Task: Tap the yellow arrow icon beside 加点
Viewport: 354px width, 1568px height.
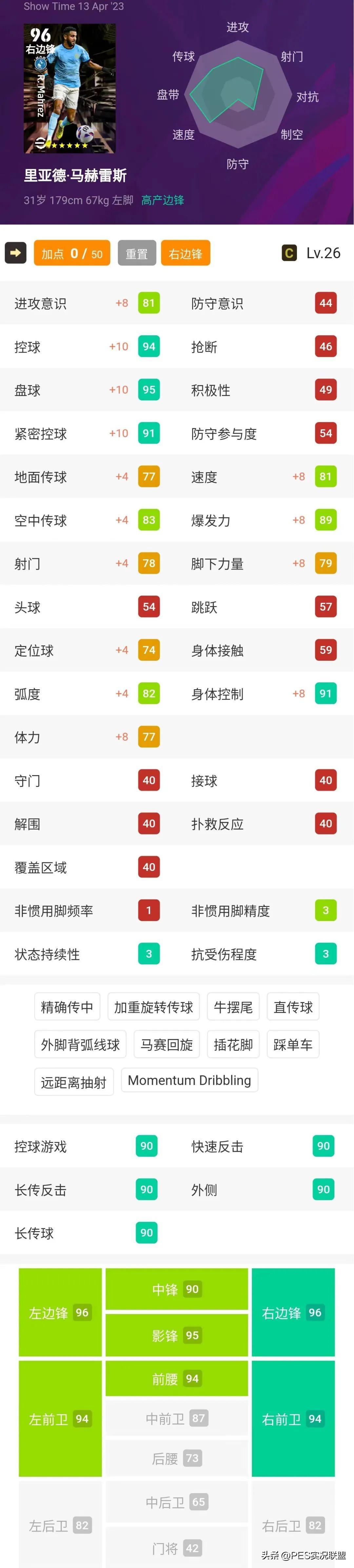Action: (x=16, y=253)
